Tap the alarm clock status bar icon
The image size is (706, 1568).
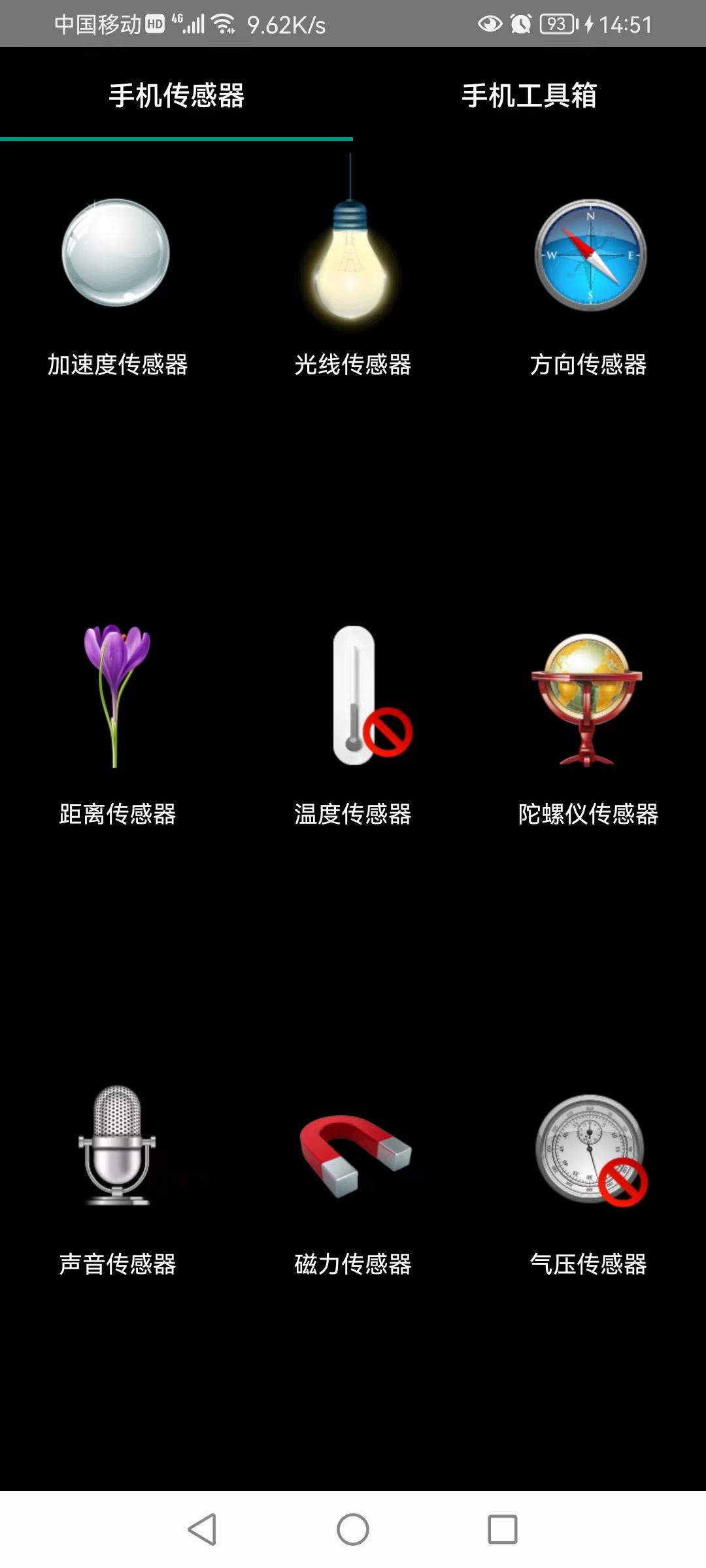(520, 22)
